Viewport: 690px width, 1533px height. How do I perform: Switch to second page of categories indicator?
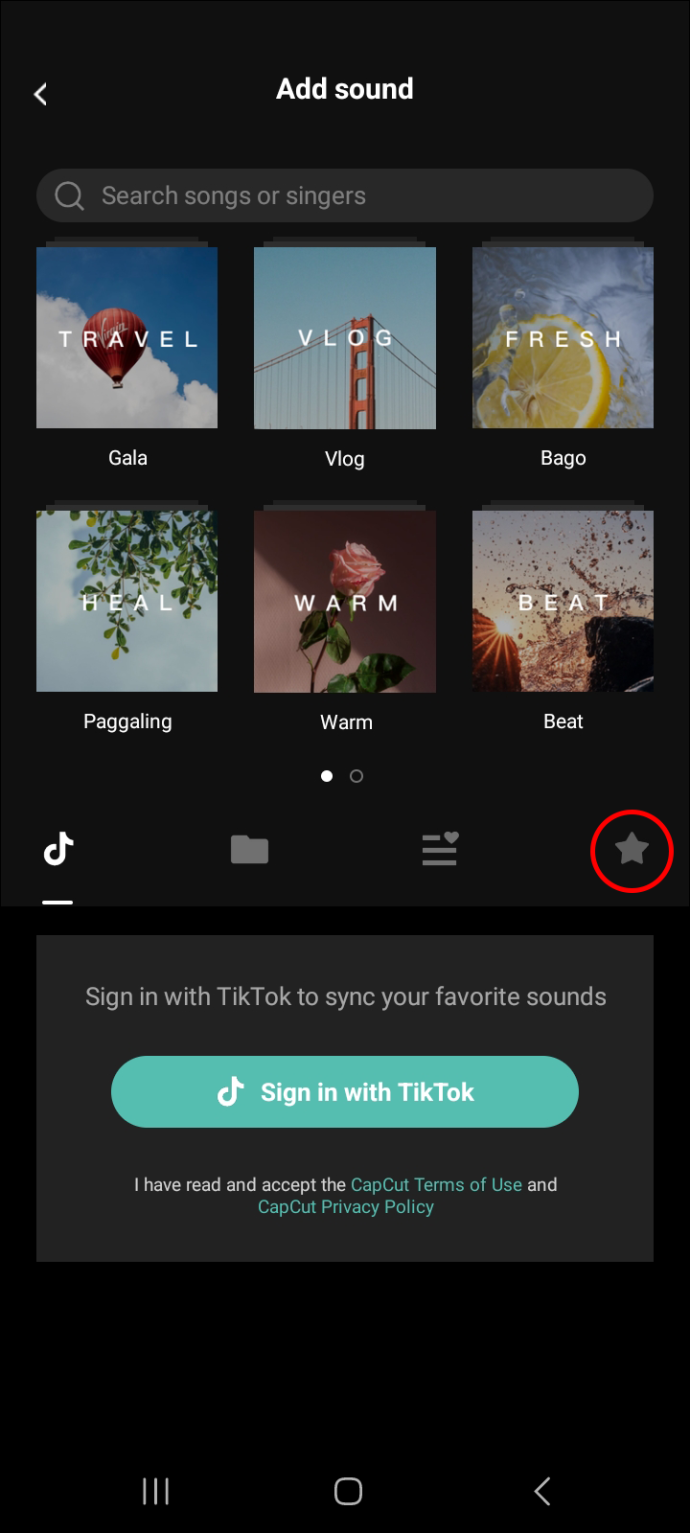[356, 776]
